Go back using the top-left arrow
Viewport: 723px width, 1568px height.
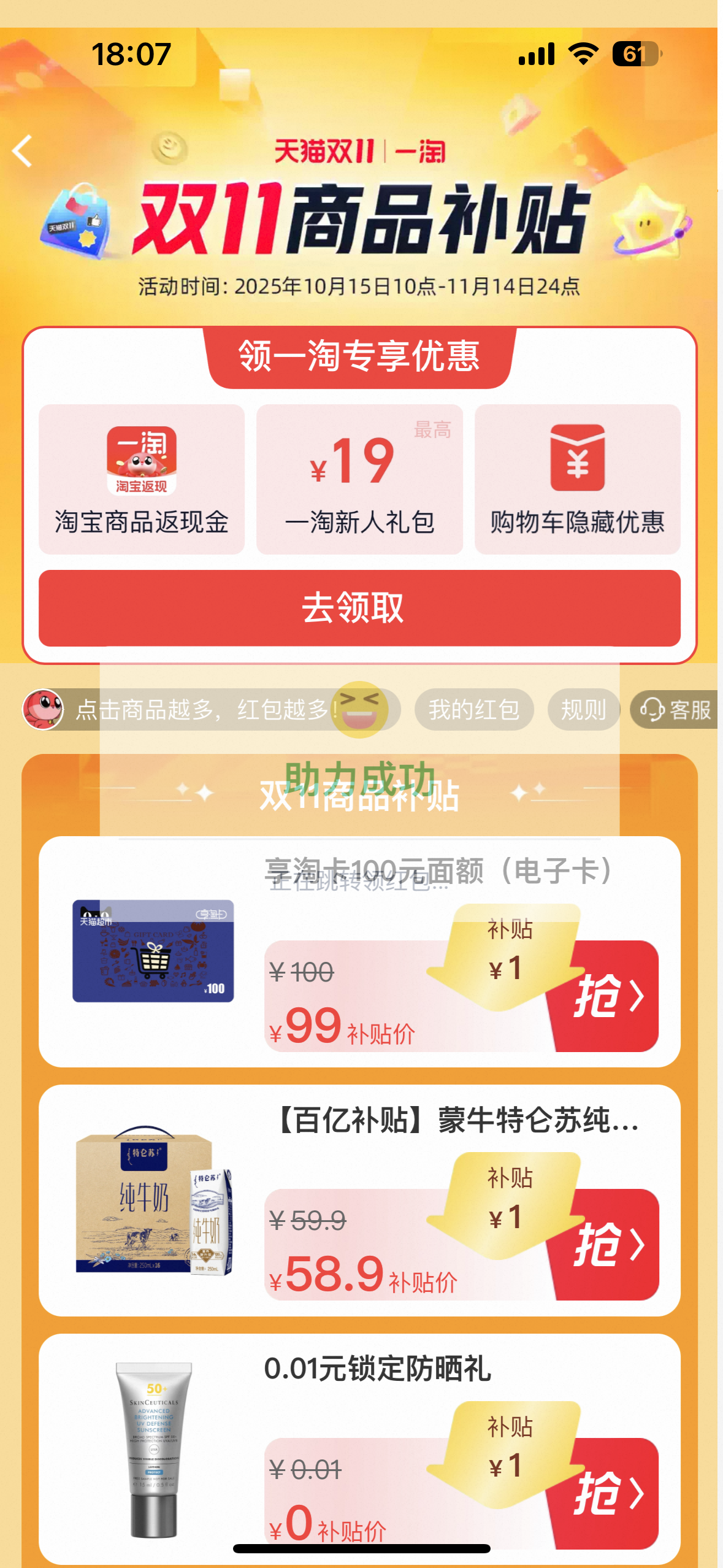23,151
